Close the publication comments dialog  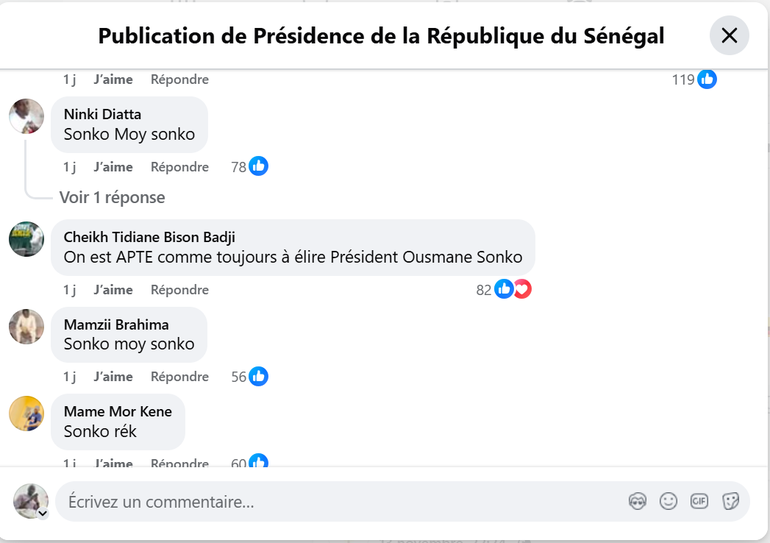click(729, 36)
